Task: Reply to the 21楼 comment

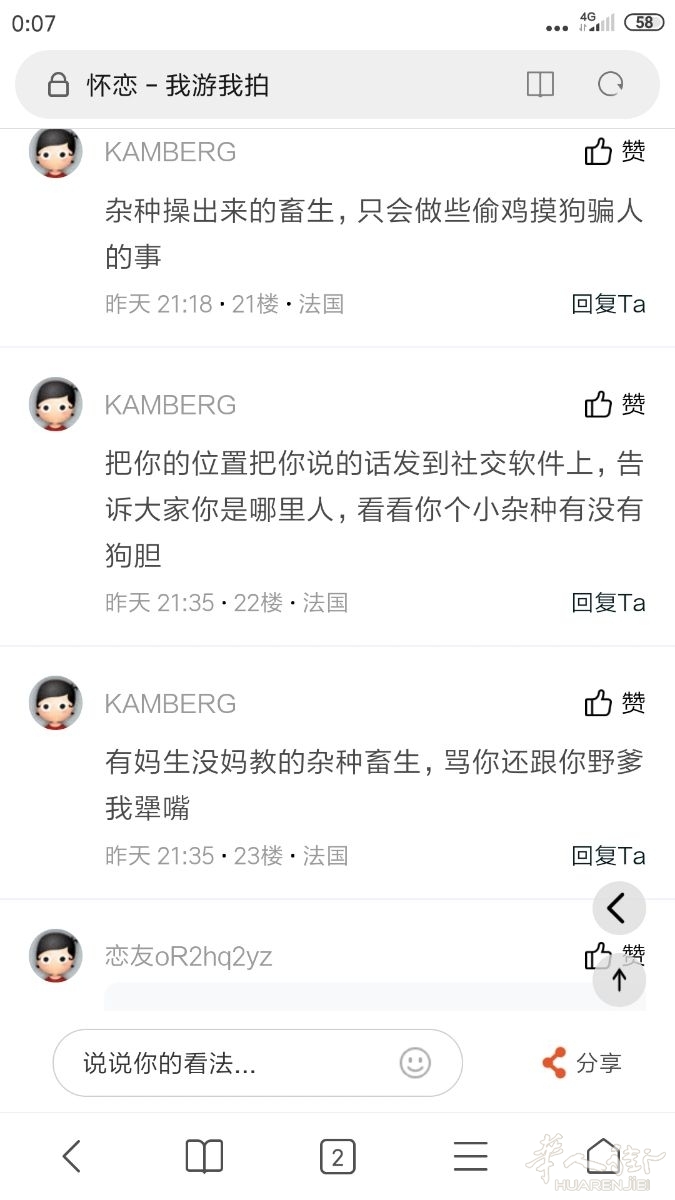Action: coord(608,304)
